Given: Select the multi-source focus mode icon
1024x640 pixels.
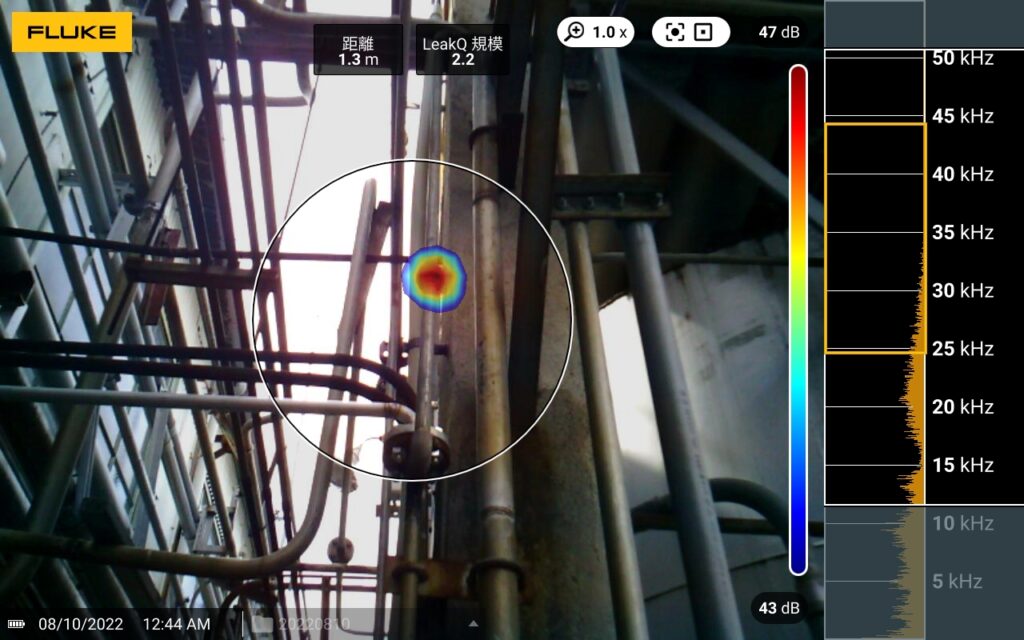Looking at the screenshot, I should point(675,32).
